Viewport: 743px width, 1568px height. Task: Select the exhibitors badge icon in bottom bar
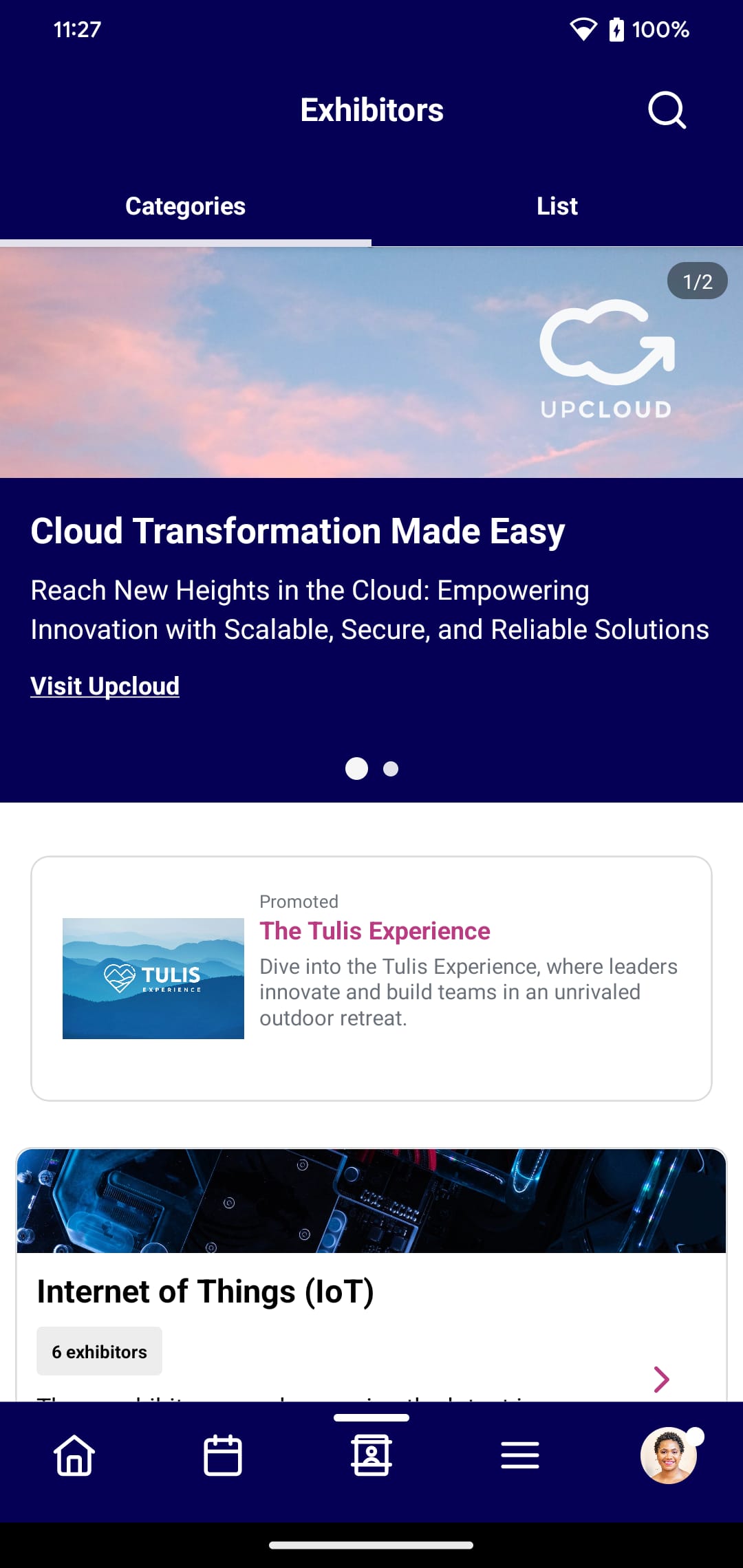(371, 1455)
